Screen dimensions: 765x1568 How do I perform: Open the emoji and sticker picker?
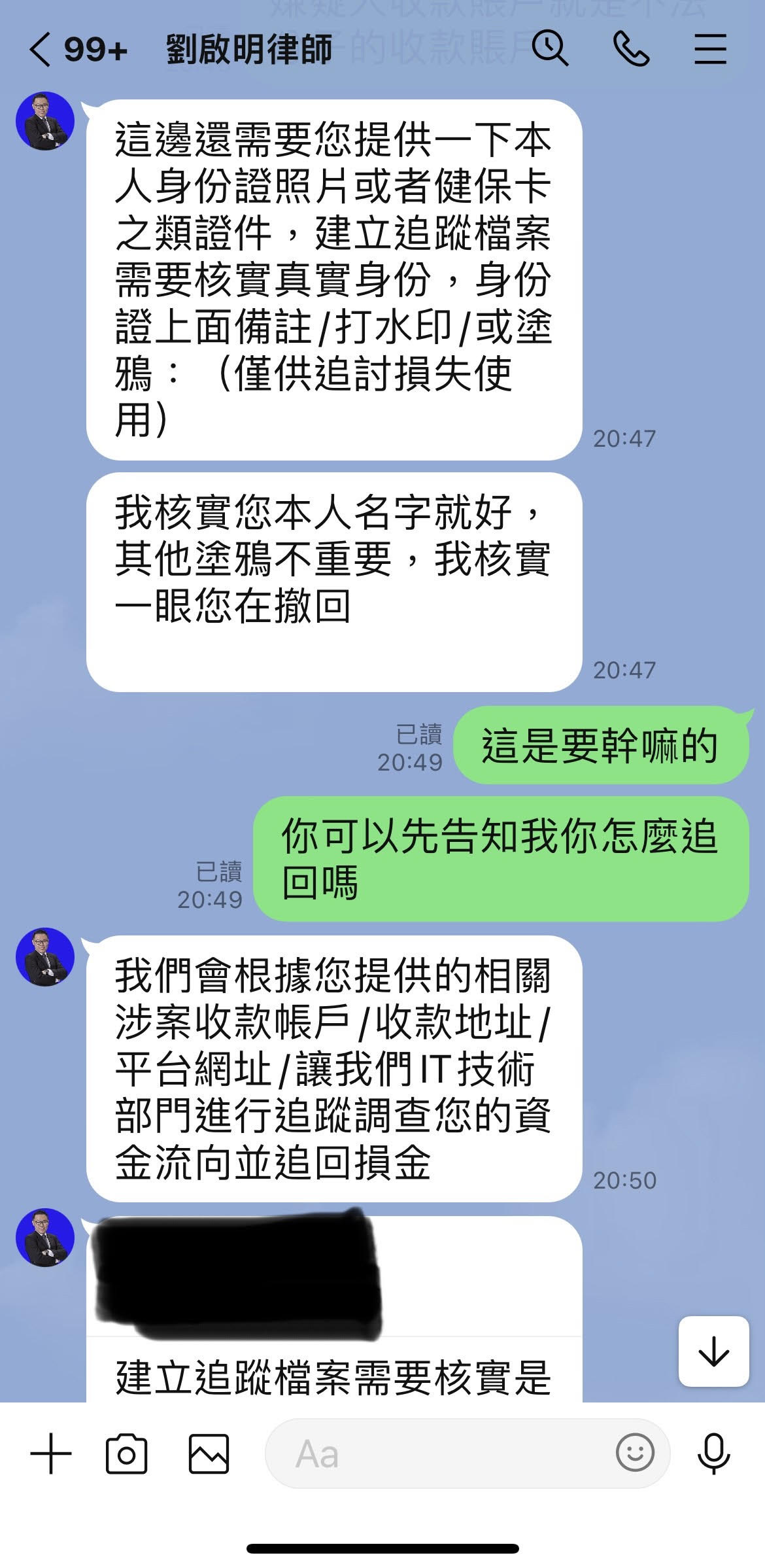pos(634,1453)
